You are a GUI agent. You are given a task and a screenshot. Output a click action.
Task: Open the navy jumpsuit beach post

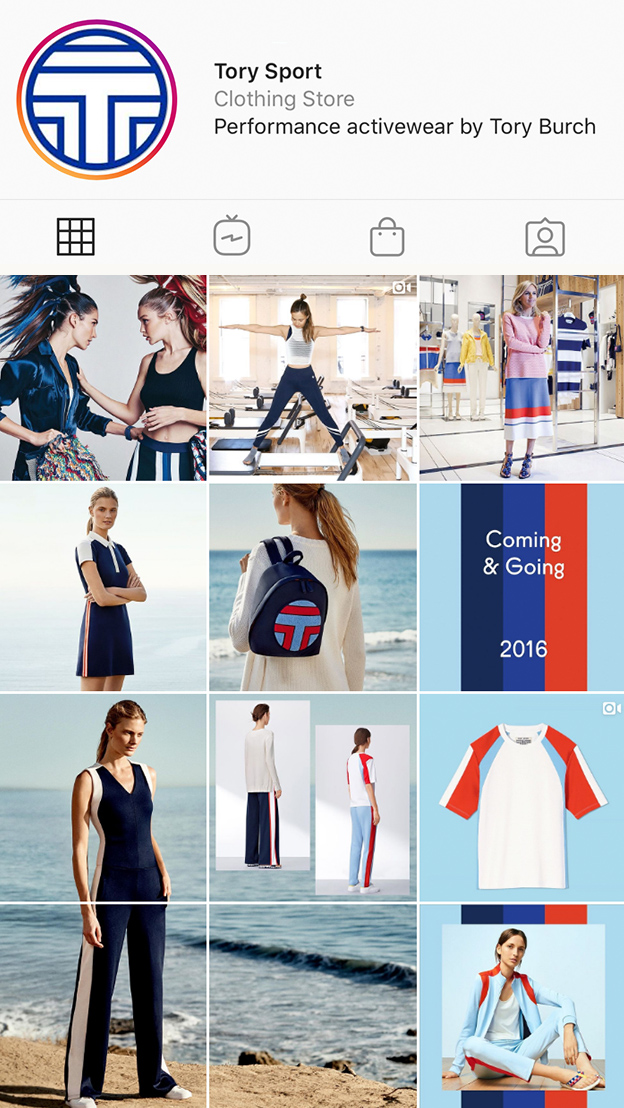(x=103, y=797)
